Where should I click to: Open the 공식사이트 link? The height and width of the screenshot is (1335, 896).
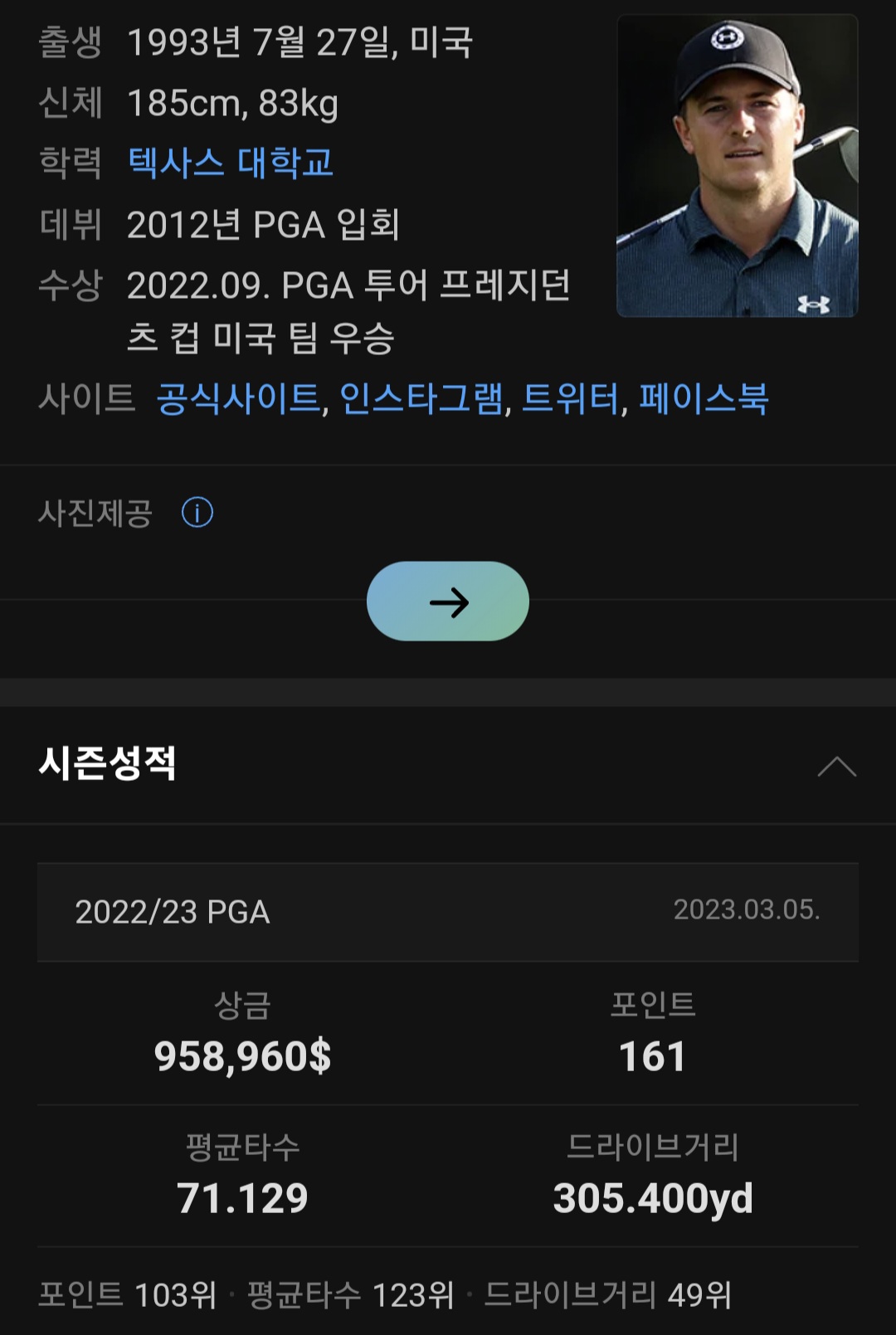point(236,402)
